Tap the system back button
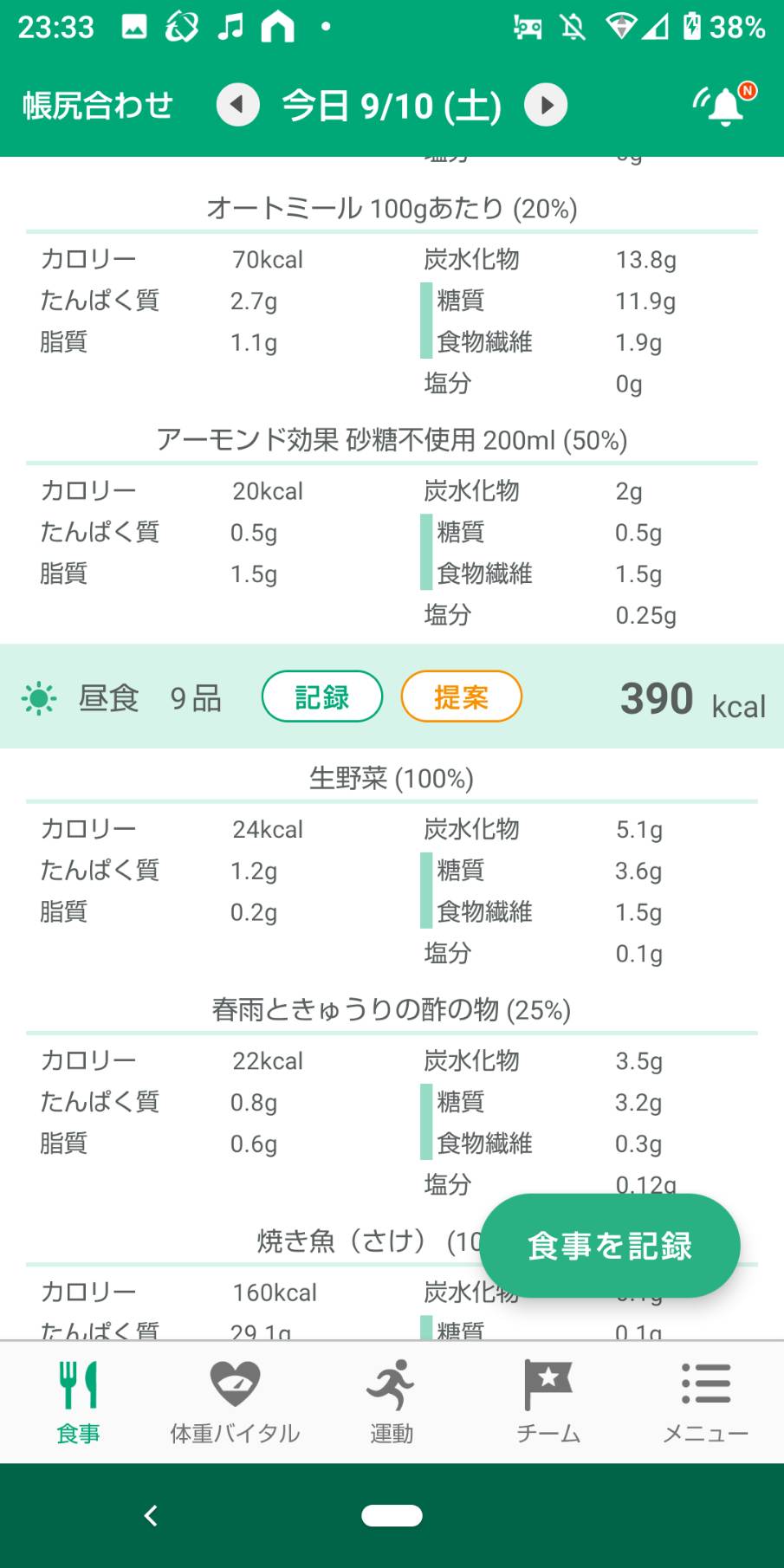 (151, 1515)
